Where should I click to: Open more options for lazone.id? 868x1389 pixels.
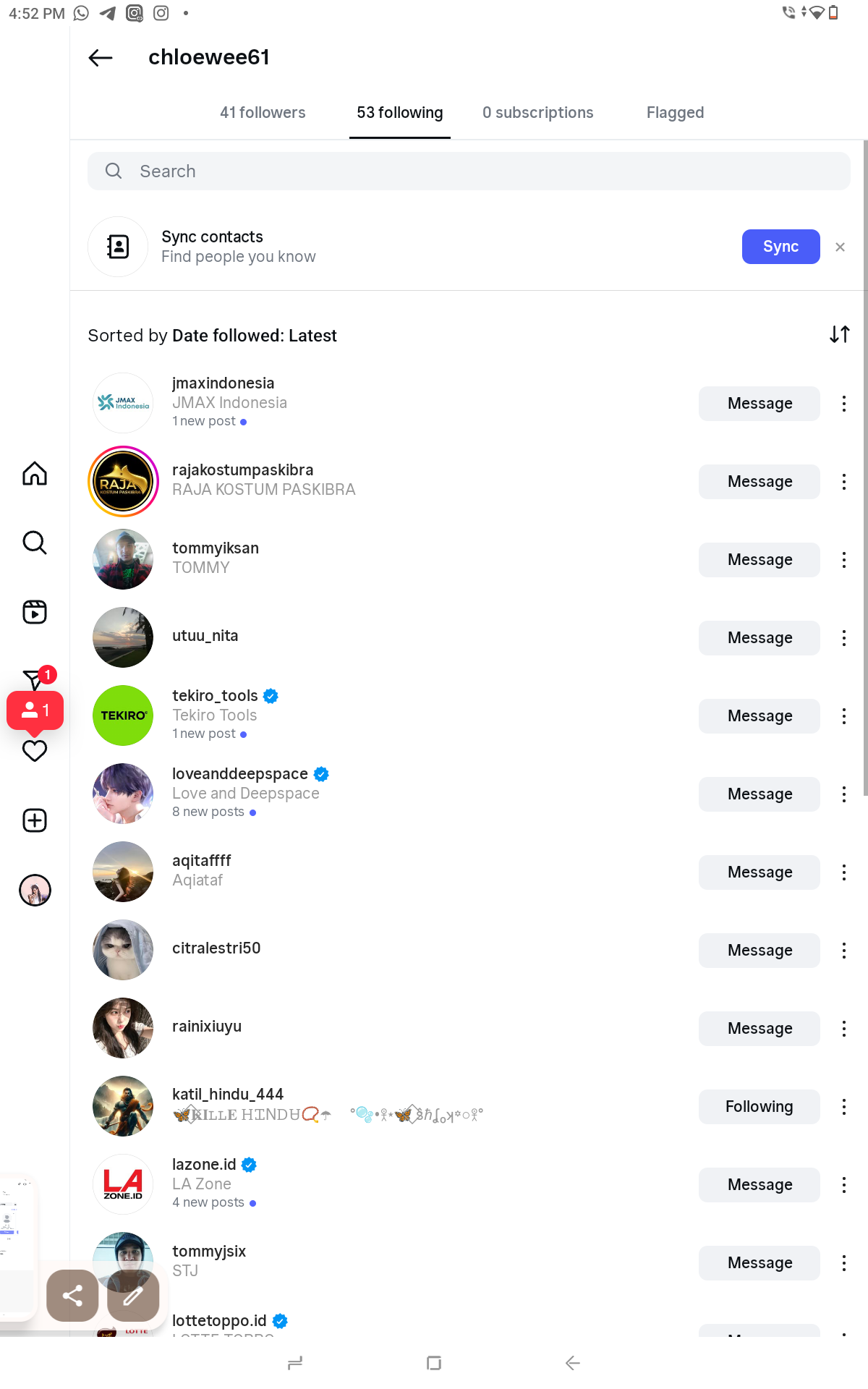(x=843, y=1185)
